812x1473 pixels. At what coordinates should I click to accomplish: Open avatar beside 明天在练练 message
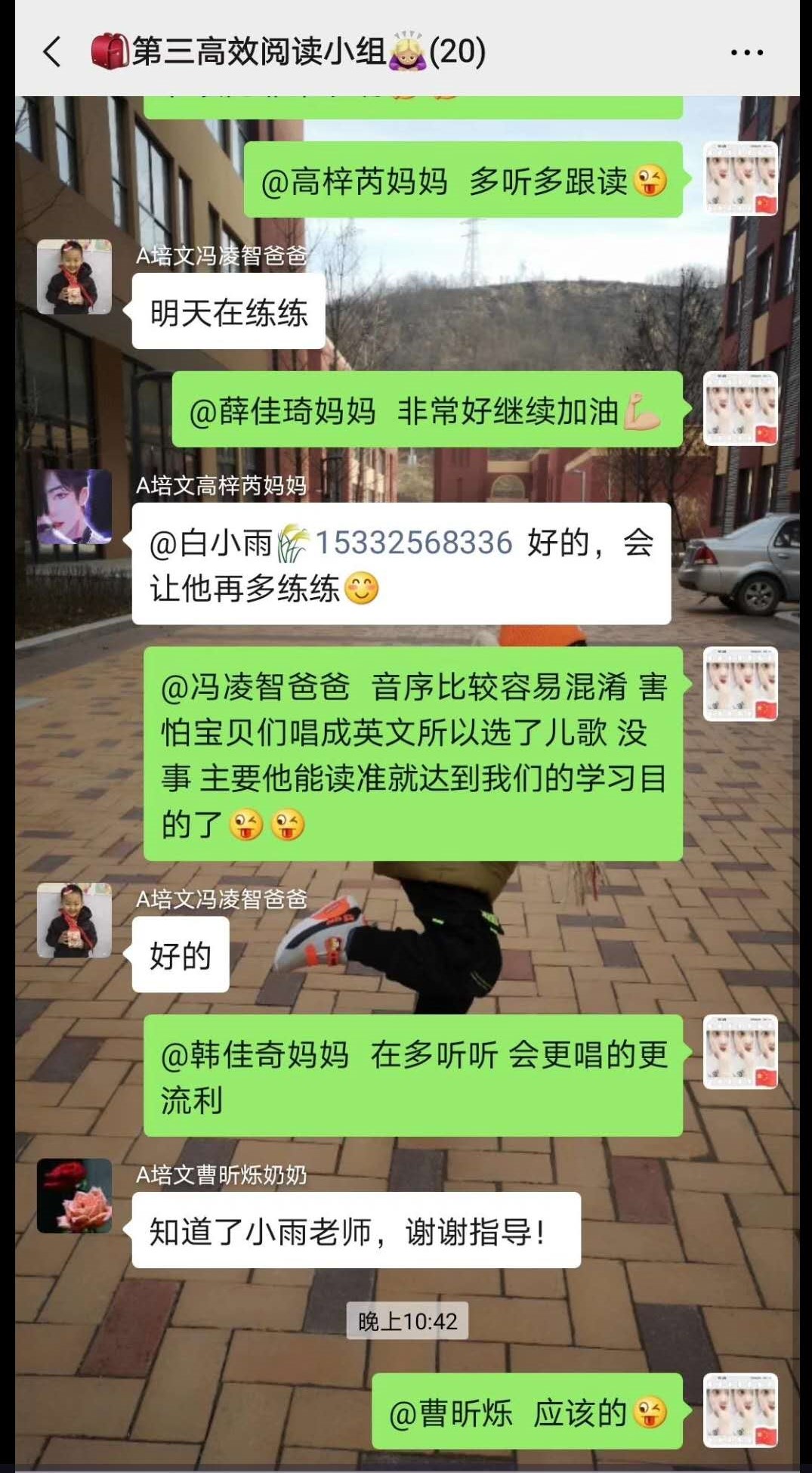pyautogui.click(x=74, y=277)
